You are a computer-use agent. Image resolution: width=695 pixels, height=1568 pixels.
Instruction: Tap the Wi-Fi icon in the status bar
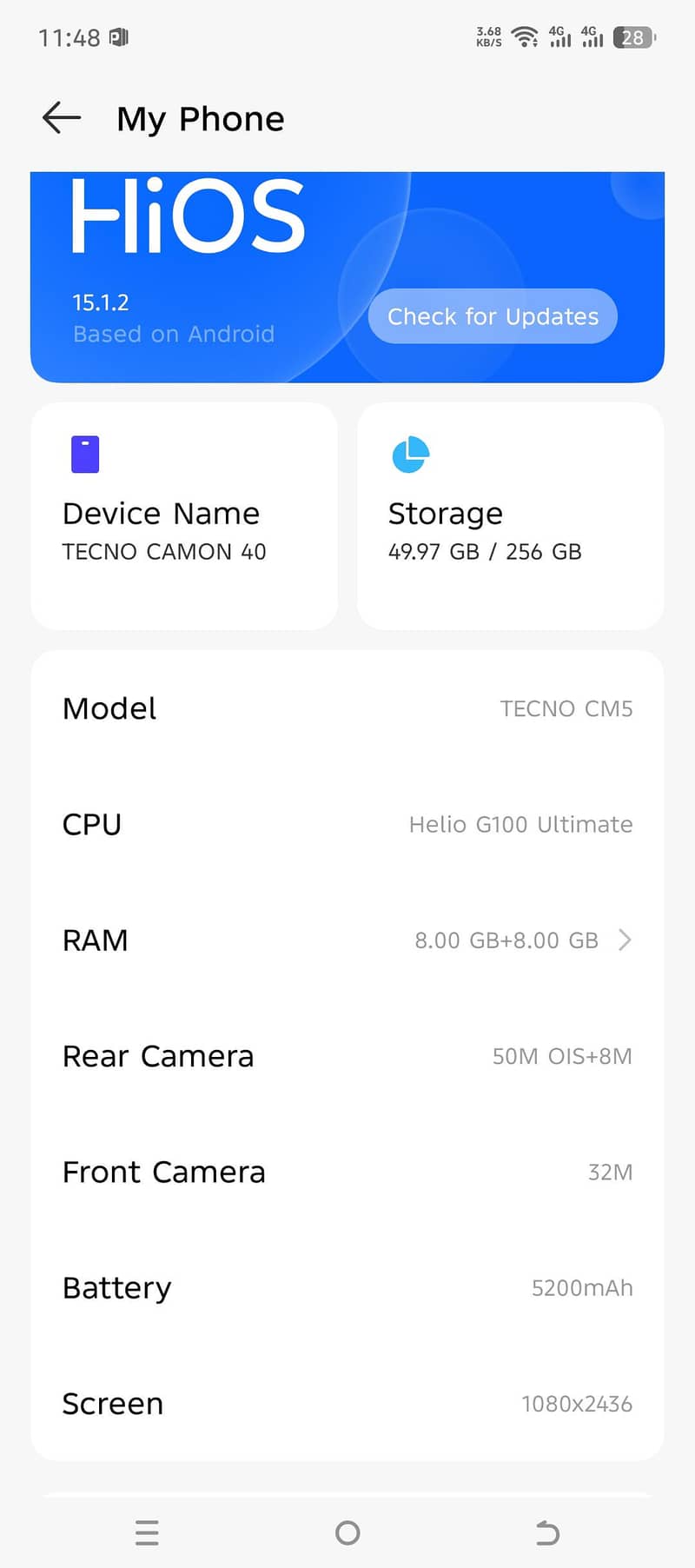(x=525, y=37)
